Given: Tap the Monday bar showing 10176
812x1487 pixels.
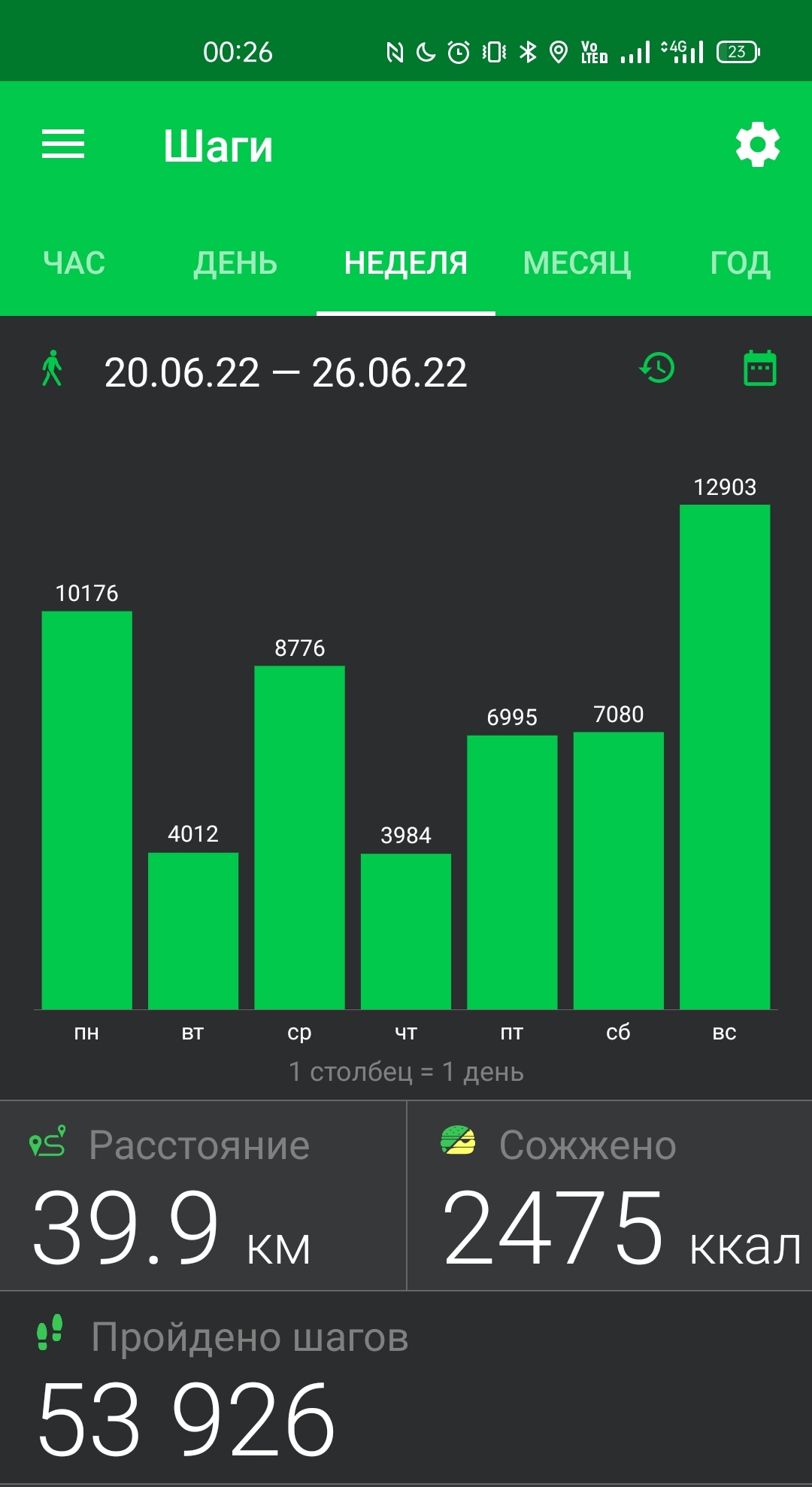Looking at the screenshot, I should [x=87, y=810].
